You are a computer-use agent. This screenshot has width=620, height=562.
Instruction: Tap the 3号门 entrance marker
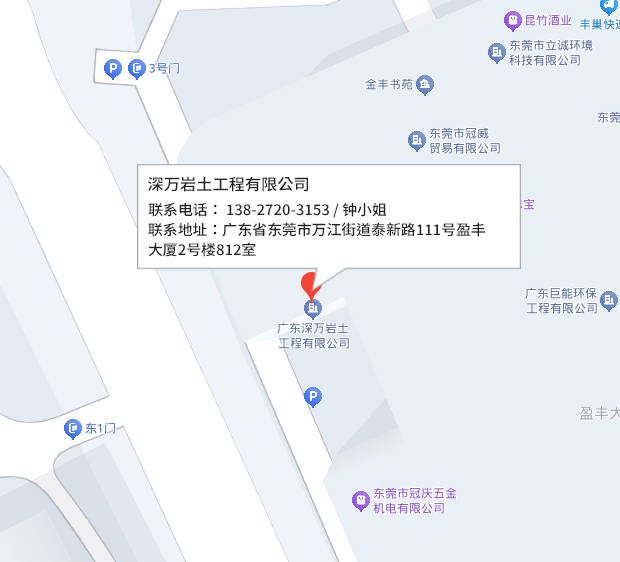pyautogui.click(x=137, y=69)
